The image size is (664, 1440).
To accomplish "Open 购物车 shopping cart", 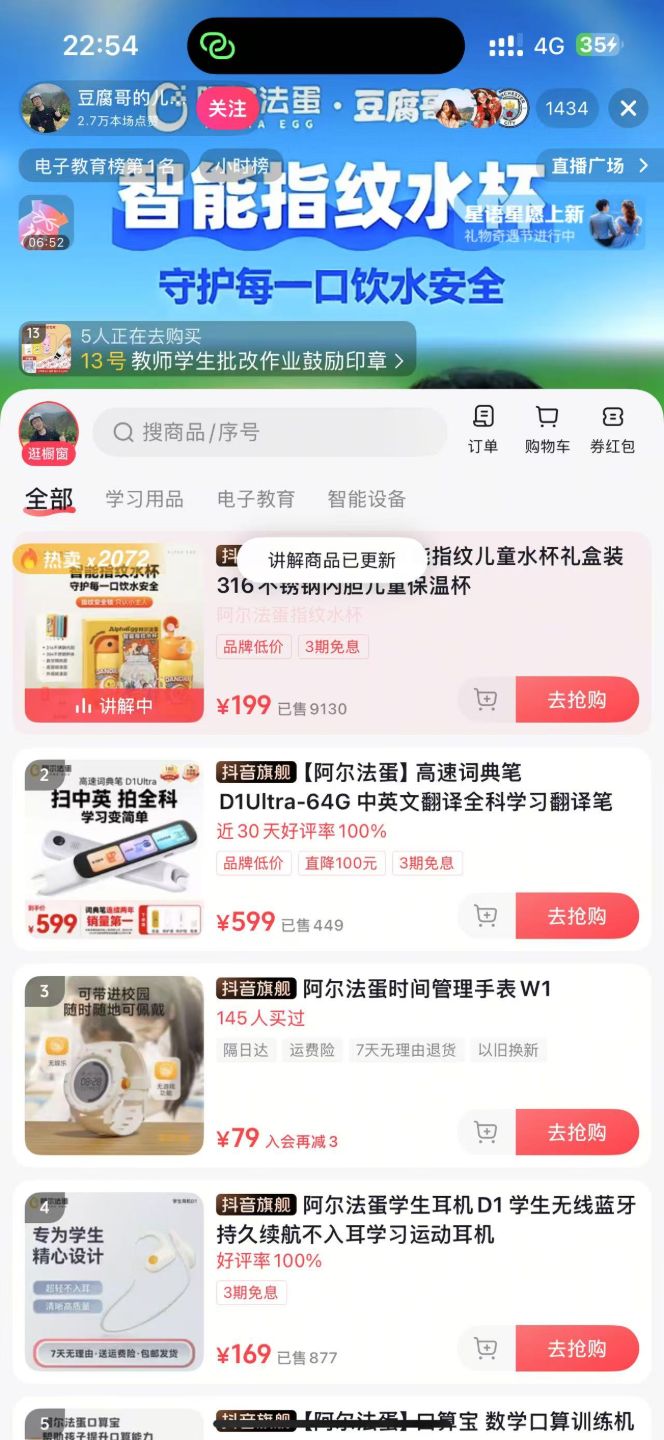I will point(547,430).
